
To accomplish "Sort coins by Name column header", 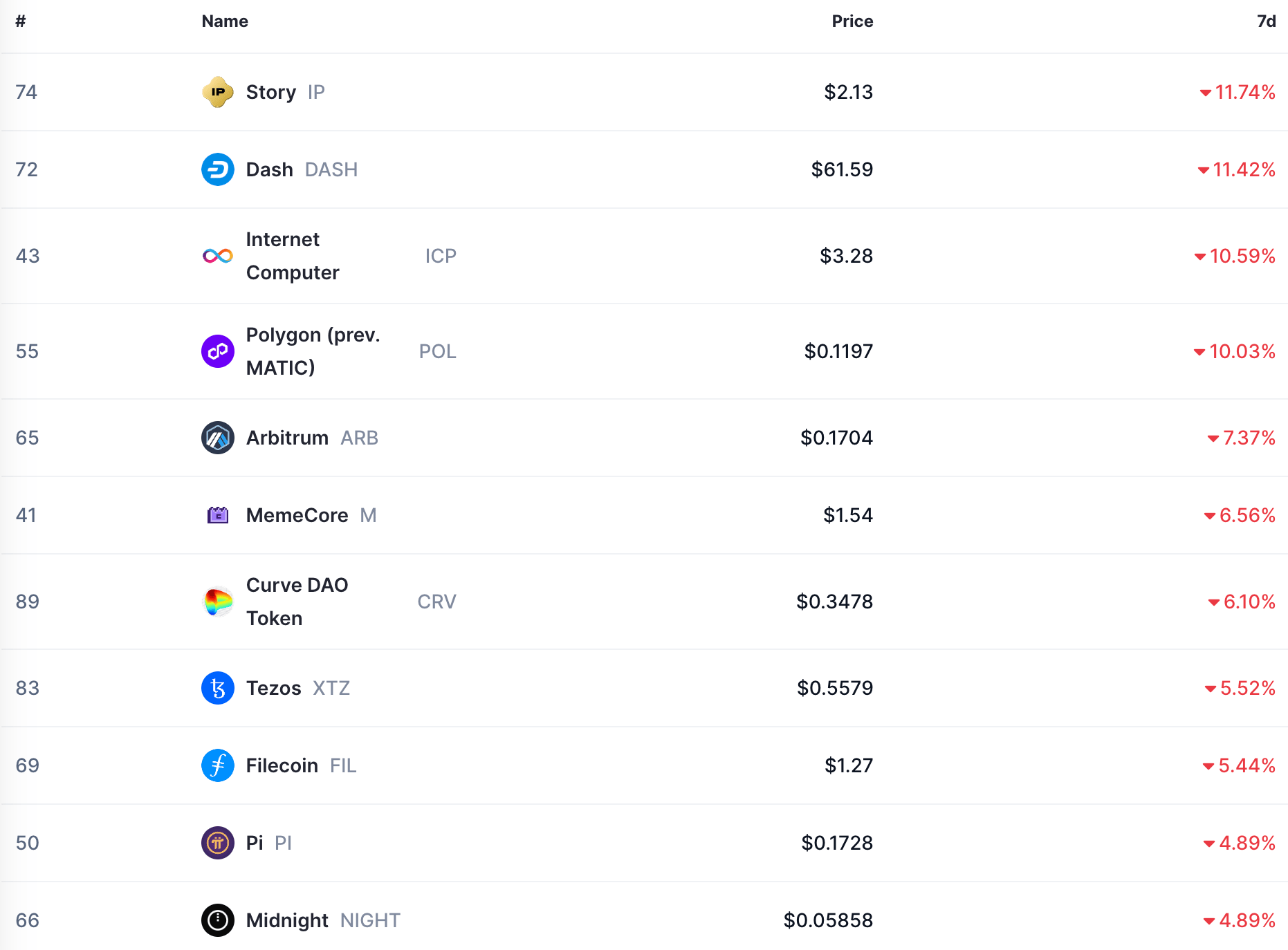I will tap(225, 21).
